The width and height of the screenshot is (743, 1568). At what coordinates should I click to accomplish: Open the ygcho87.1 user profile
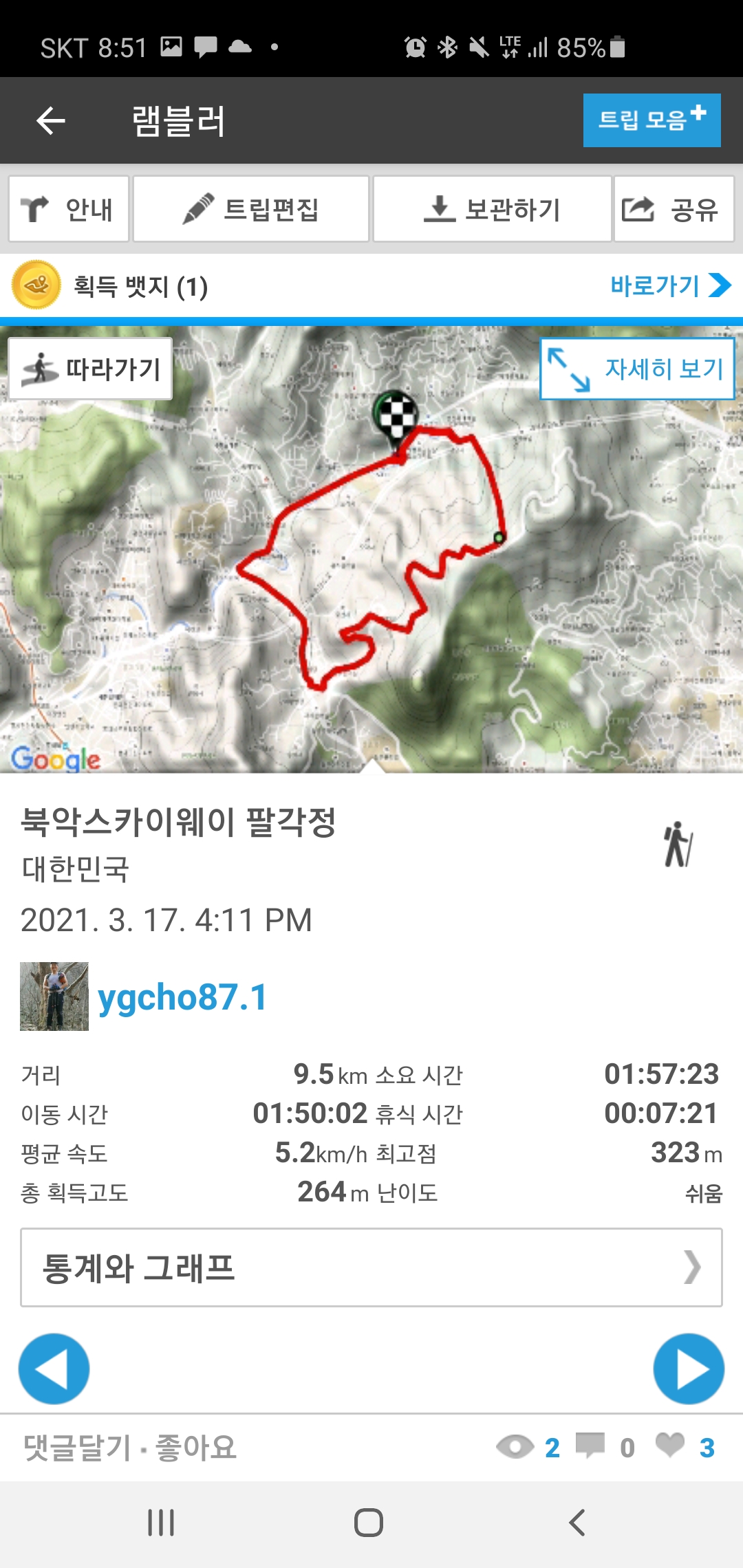(182, 997)
